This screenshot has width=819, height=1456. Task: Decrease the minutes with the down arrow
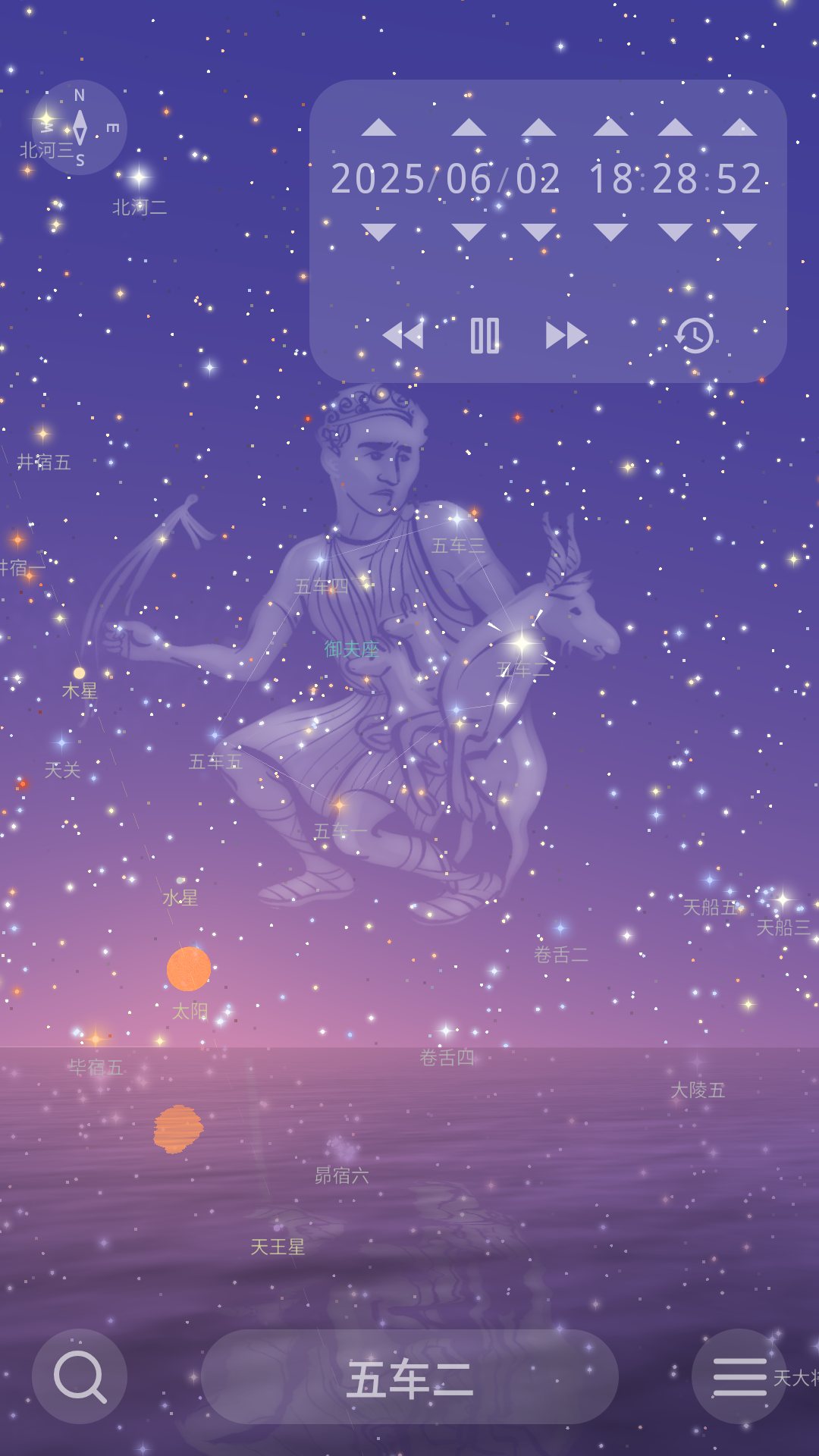point(675,232)
